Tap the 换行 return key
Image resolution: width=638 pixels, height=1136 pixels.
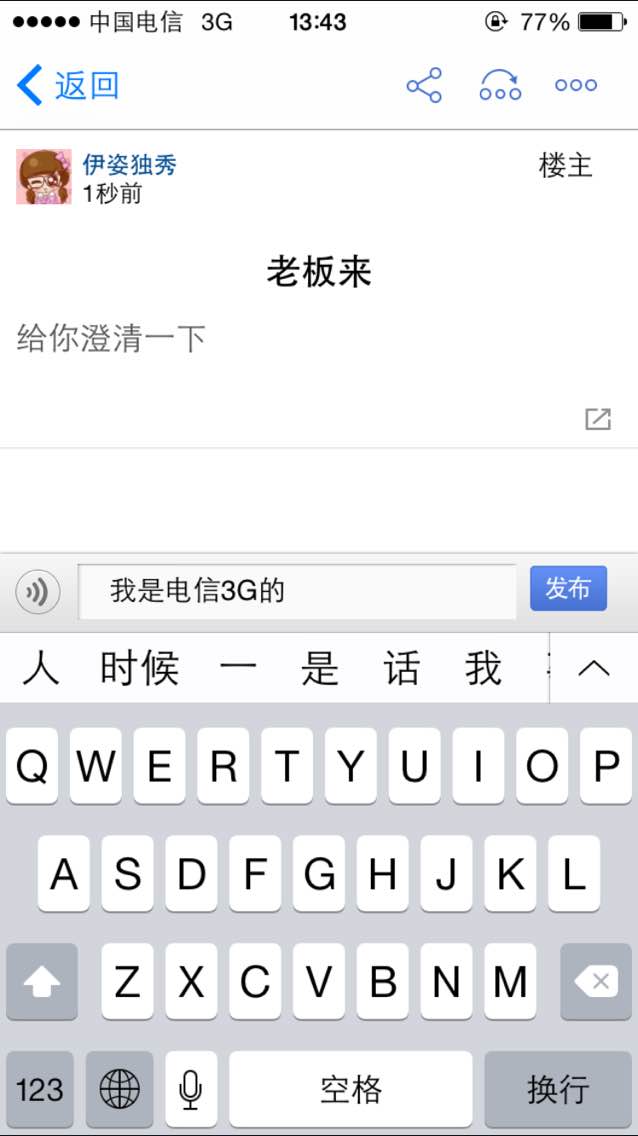(558, 1089)
